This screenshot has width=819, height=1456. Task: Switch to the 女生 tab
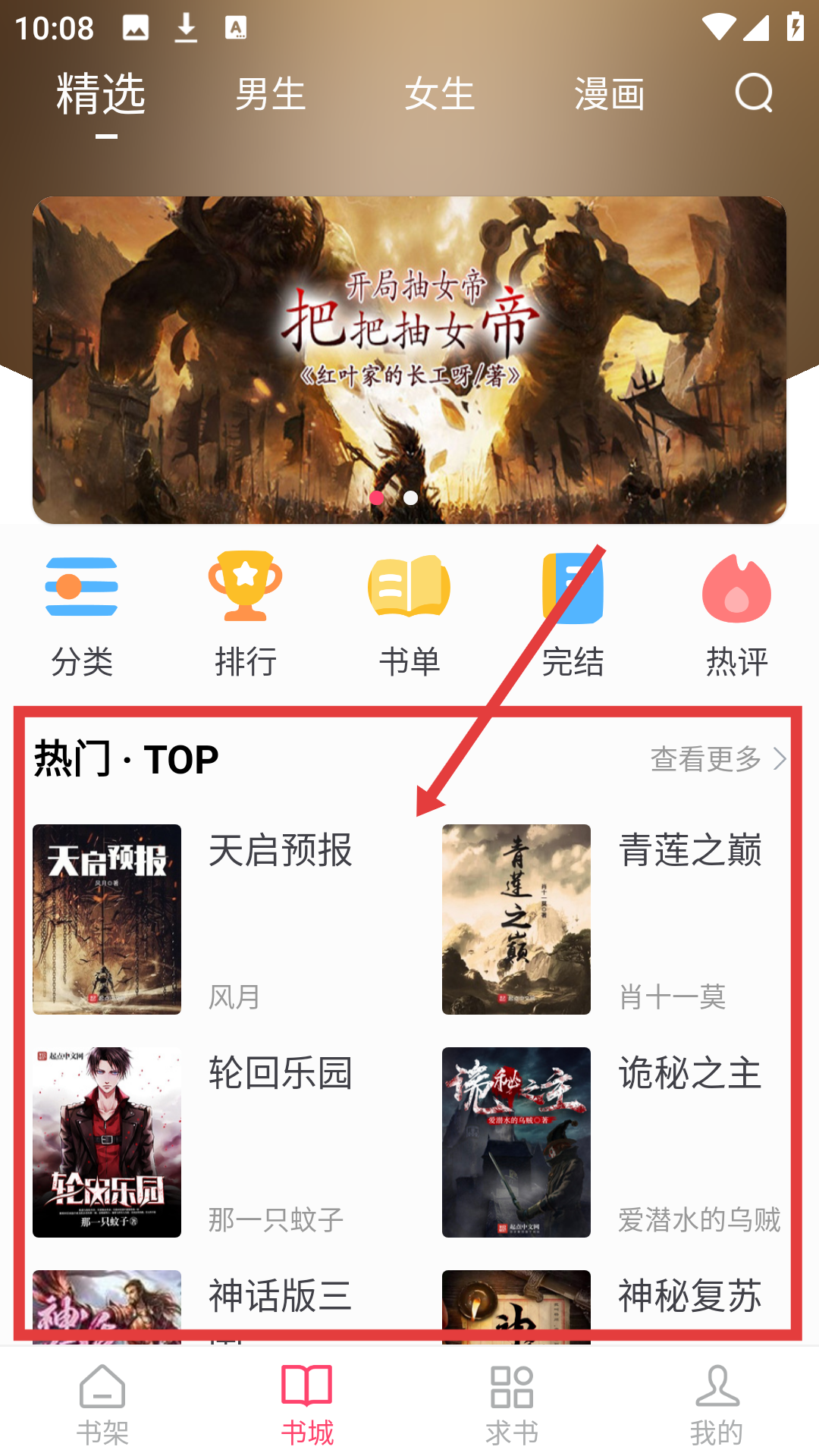pyautogui.click(x=440, y=95)
